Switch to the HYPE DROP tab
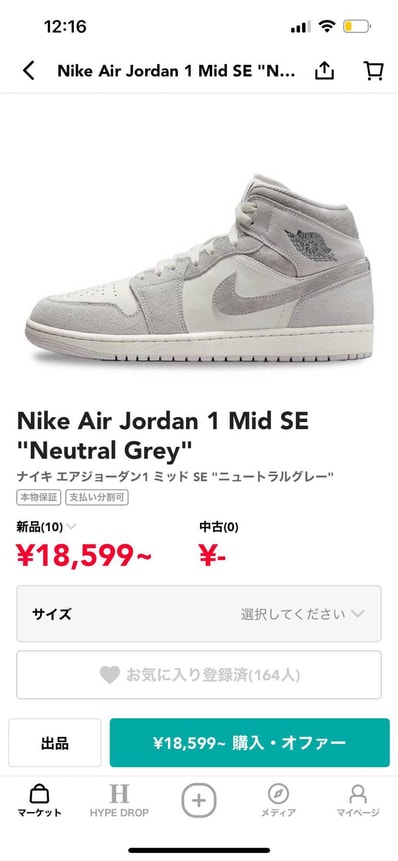This screenshot has height=861, width=398. click(119, 801)
